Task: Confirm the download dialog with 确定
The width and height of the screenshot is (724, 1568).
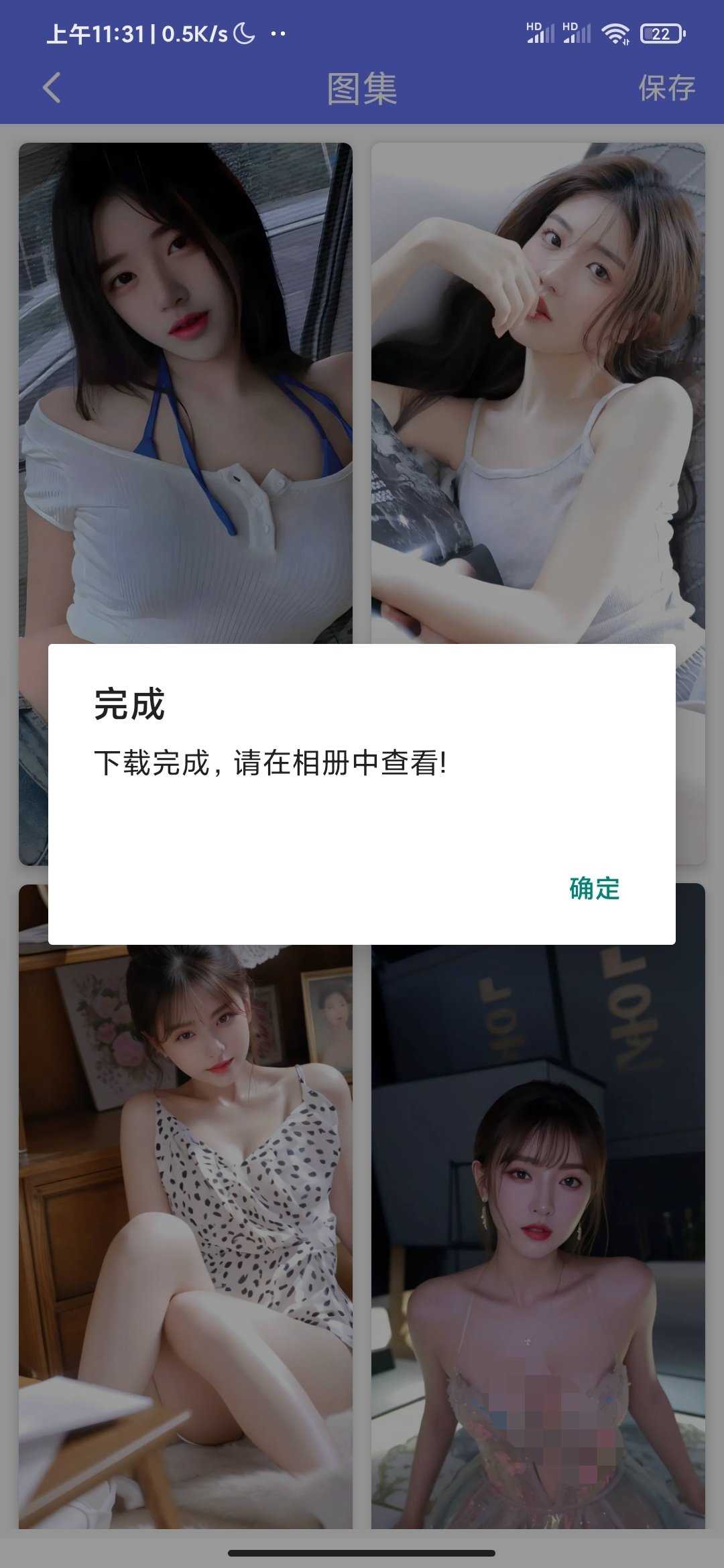Action: (594, 889)
